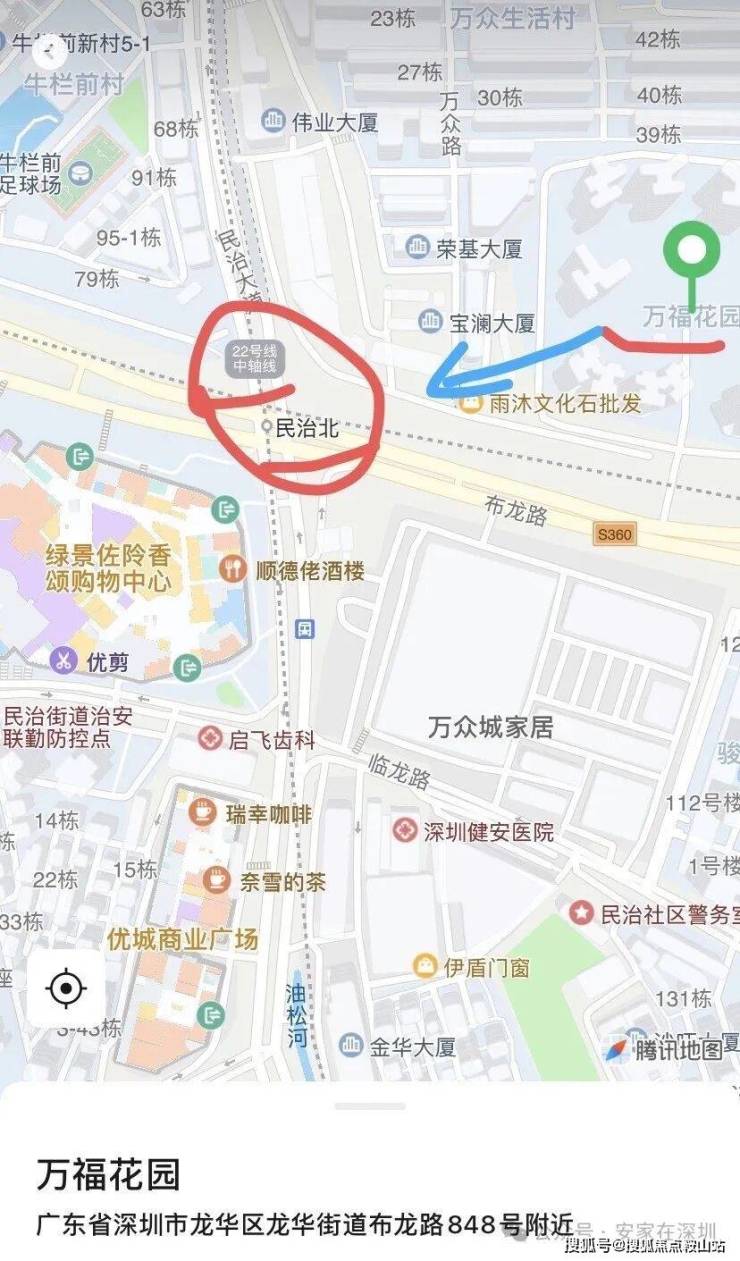Select the 启飞齿科 dental clinic marker

pos(209,739)
